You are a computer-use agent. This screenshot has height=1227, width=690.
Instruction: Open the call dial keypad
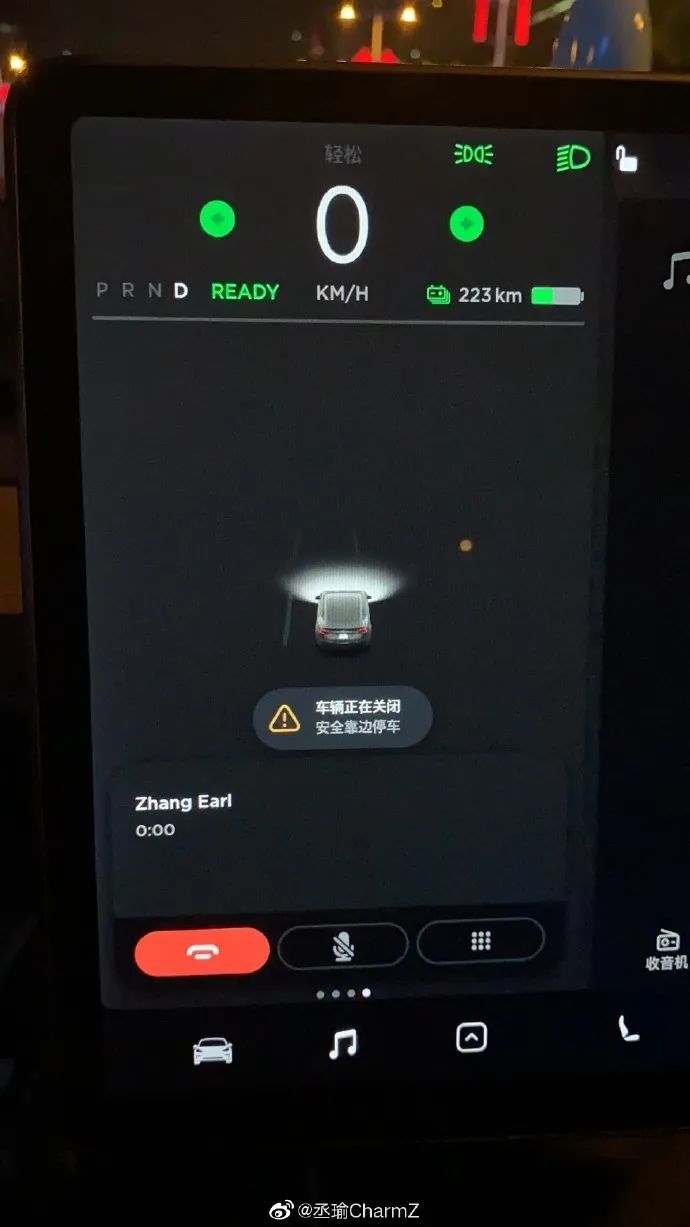tap(481, 940)
